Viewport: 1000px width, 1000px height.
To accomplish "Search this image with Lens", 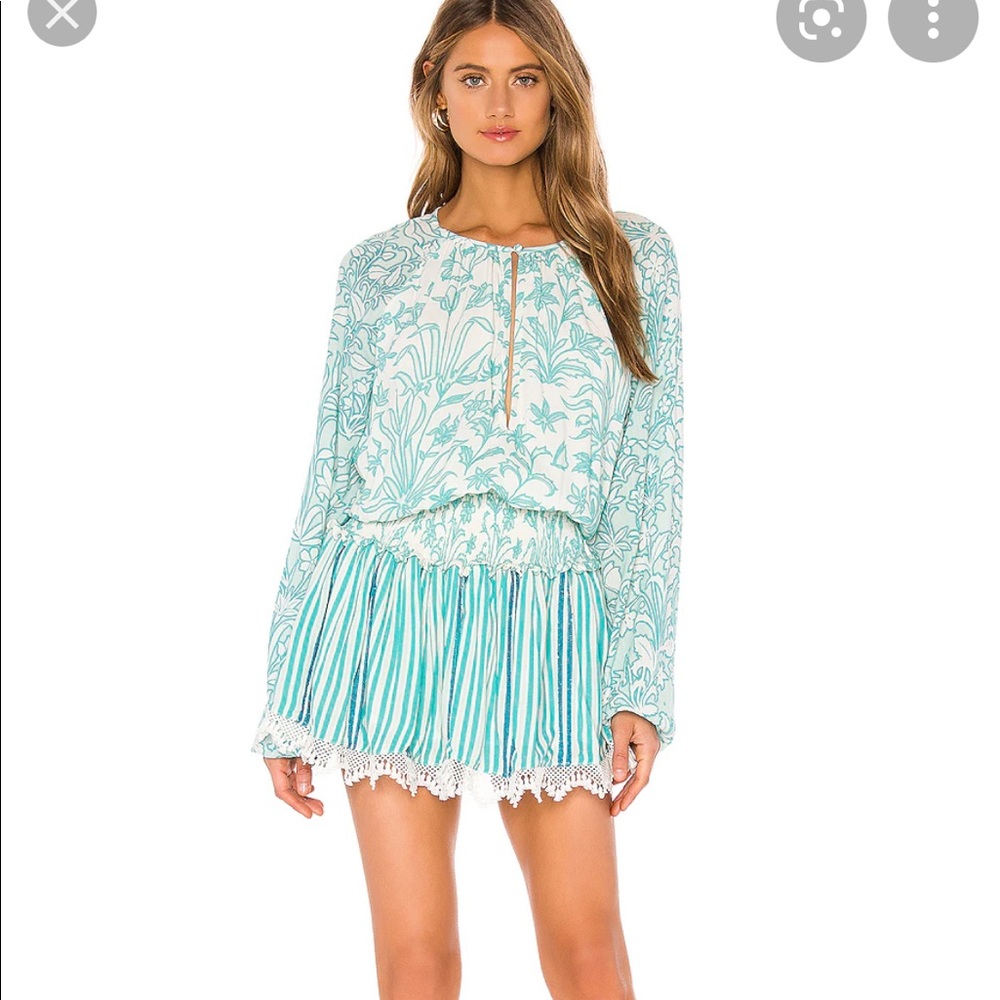I will click(820, 22).
